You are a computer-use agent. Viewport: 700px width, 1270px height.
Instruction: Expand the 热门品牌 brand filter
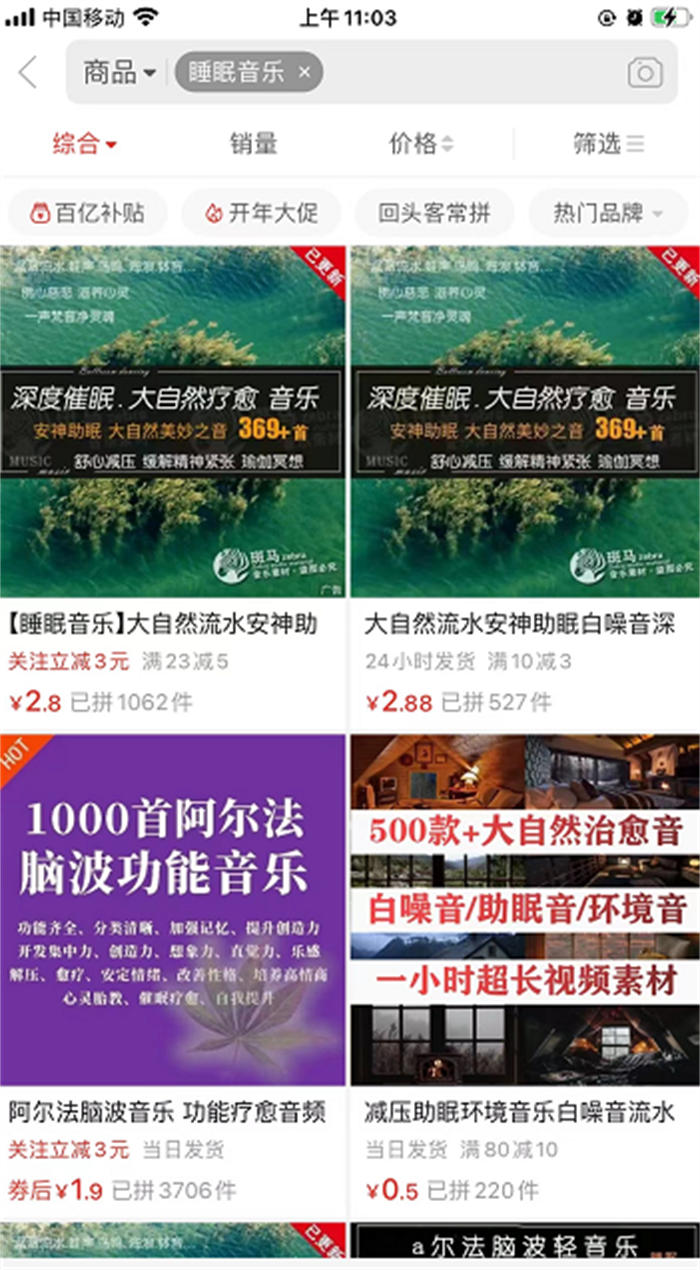click(x=608, y=212)
